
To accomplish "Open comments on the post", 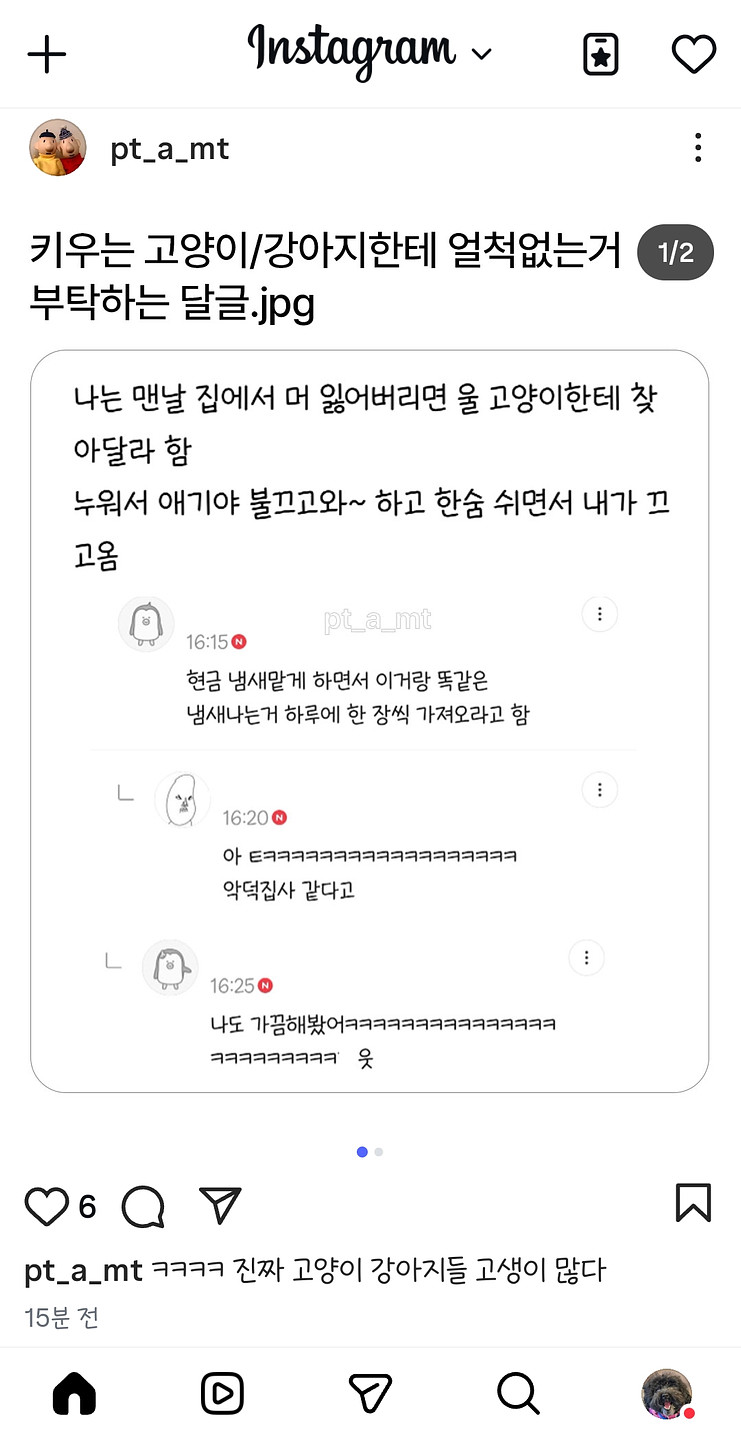I will point(143,1207).
